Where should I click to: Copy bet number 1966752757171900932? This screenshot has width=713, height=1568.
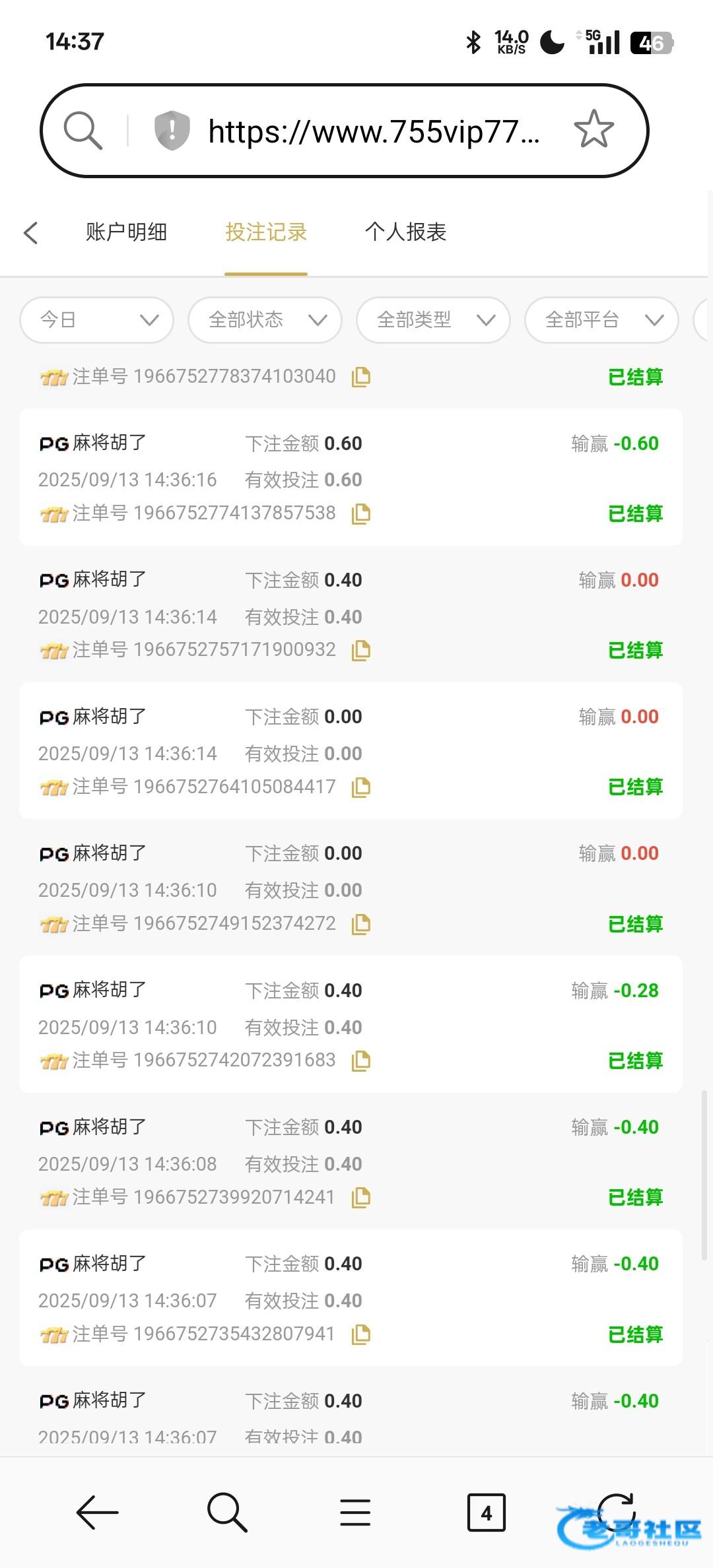point(360,650)
